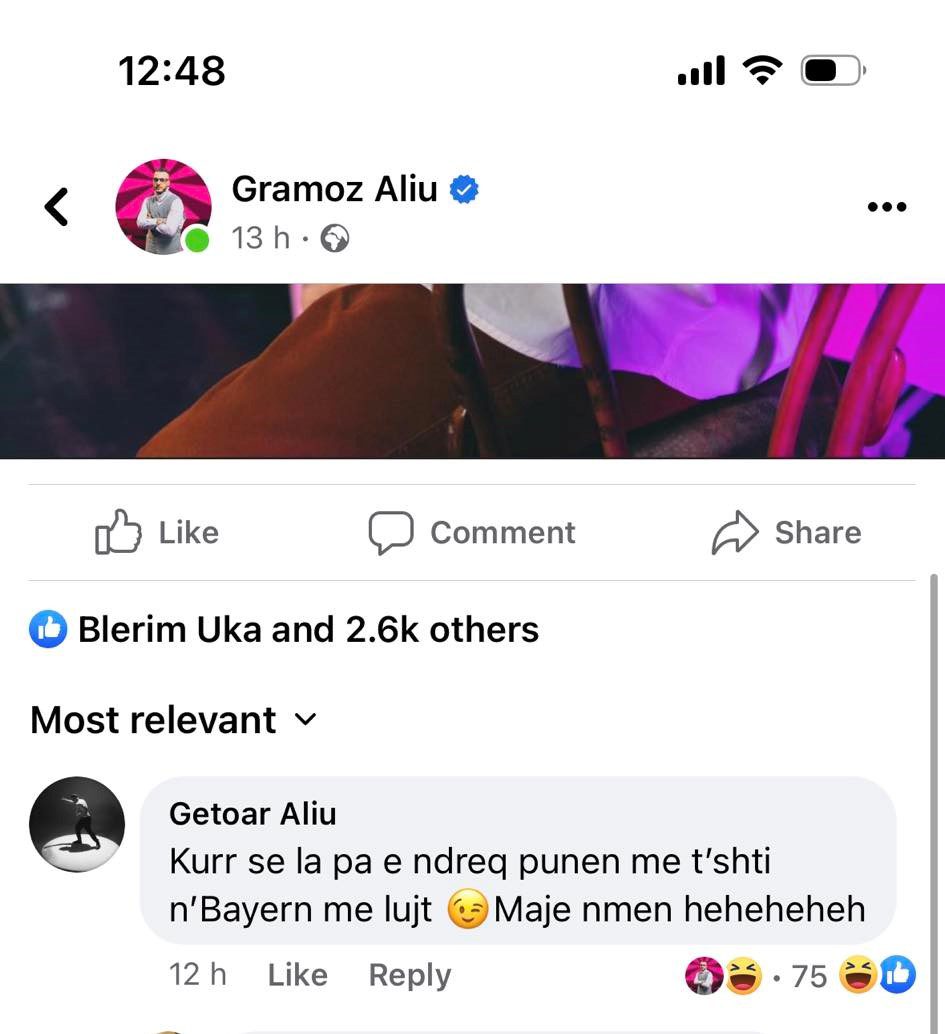This screenshot has height=1034, width=945.
Task: Open the post photo
Action: [472, 370]
